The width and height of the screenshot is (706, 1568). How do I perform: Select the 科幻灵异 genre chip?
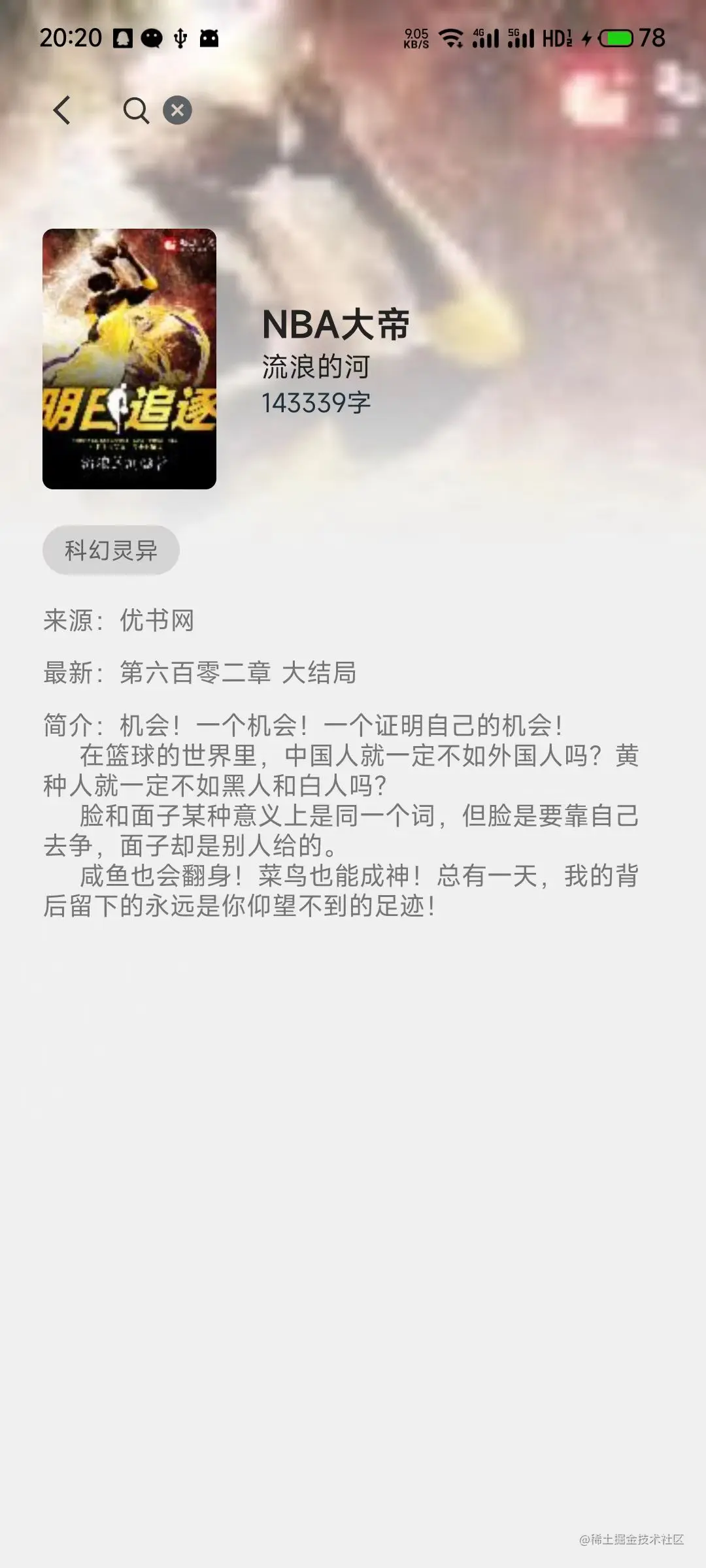[x=111, y=550]
